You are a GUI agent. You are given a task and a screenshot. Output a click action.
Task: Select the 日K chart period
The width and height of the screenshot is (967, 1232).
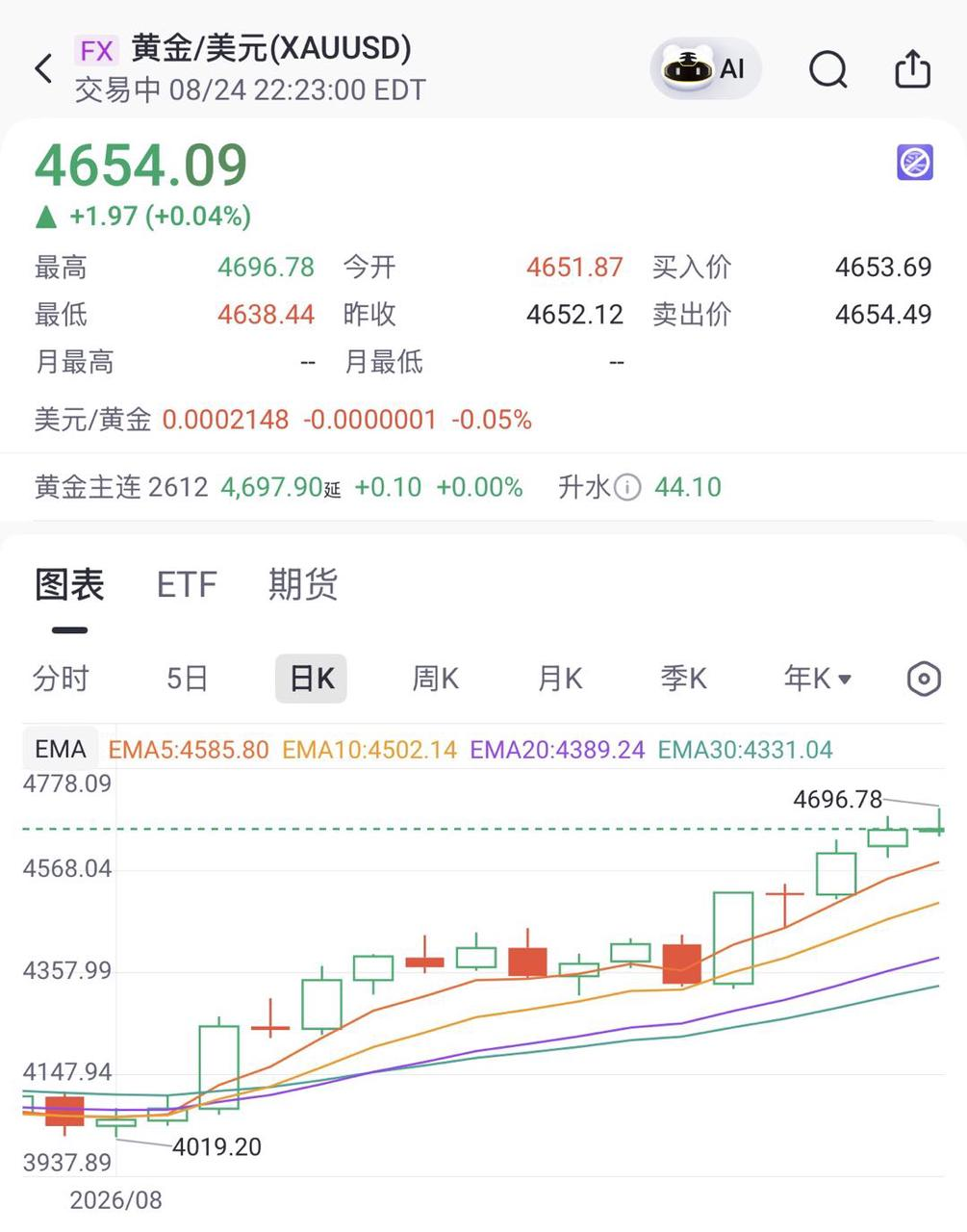coord(311,679)
